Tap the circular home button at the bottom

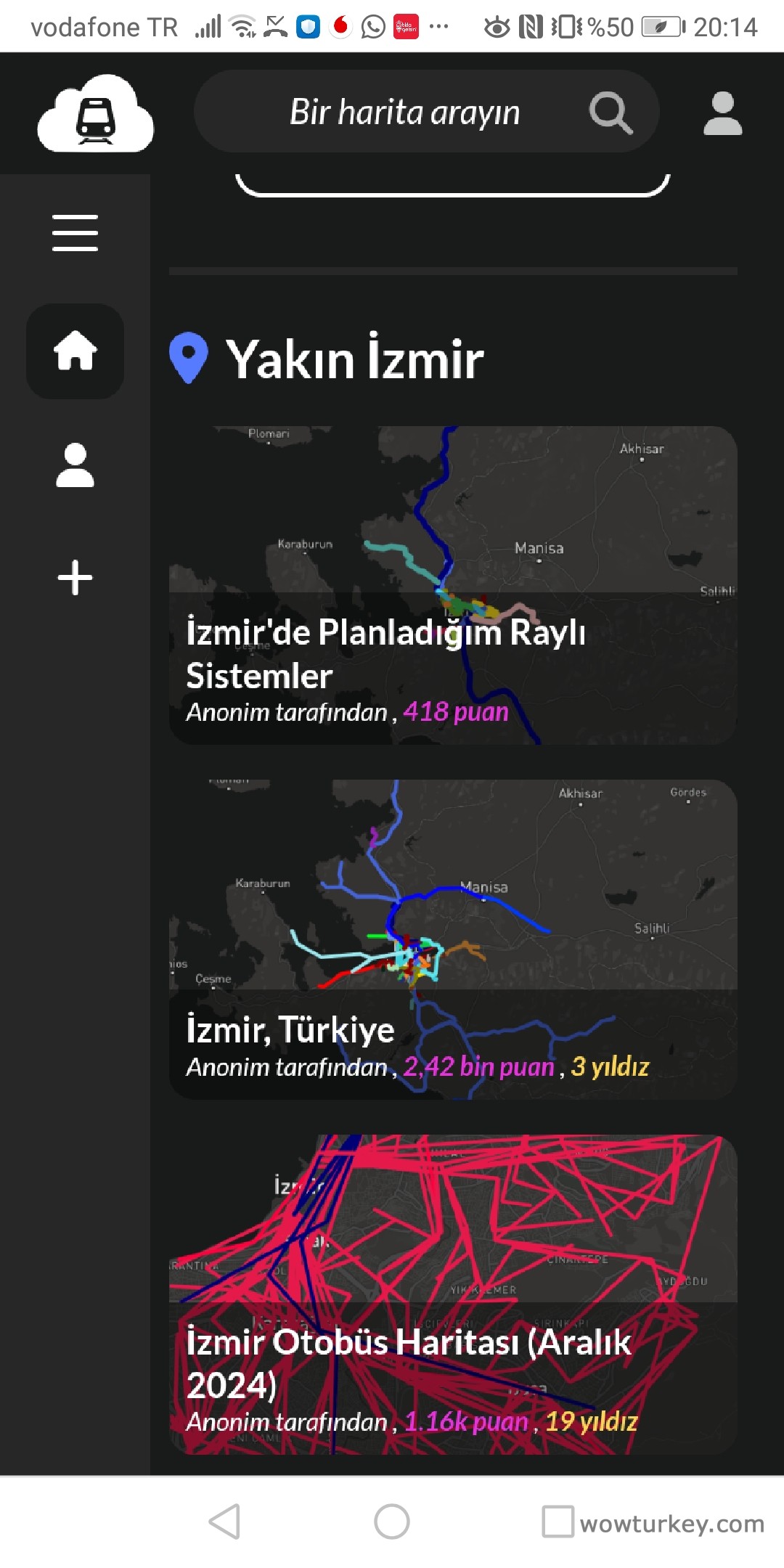tap(391, 1521)
